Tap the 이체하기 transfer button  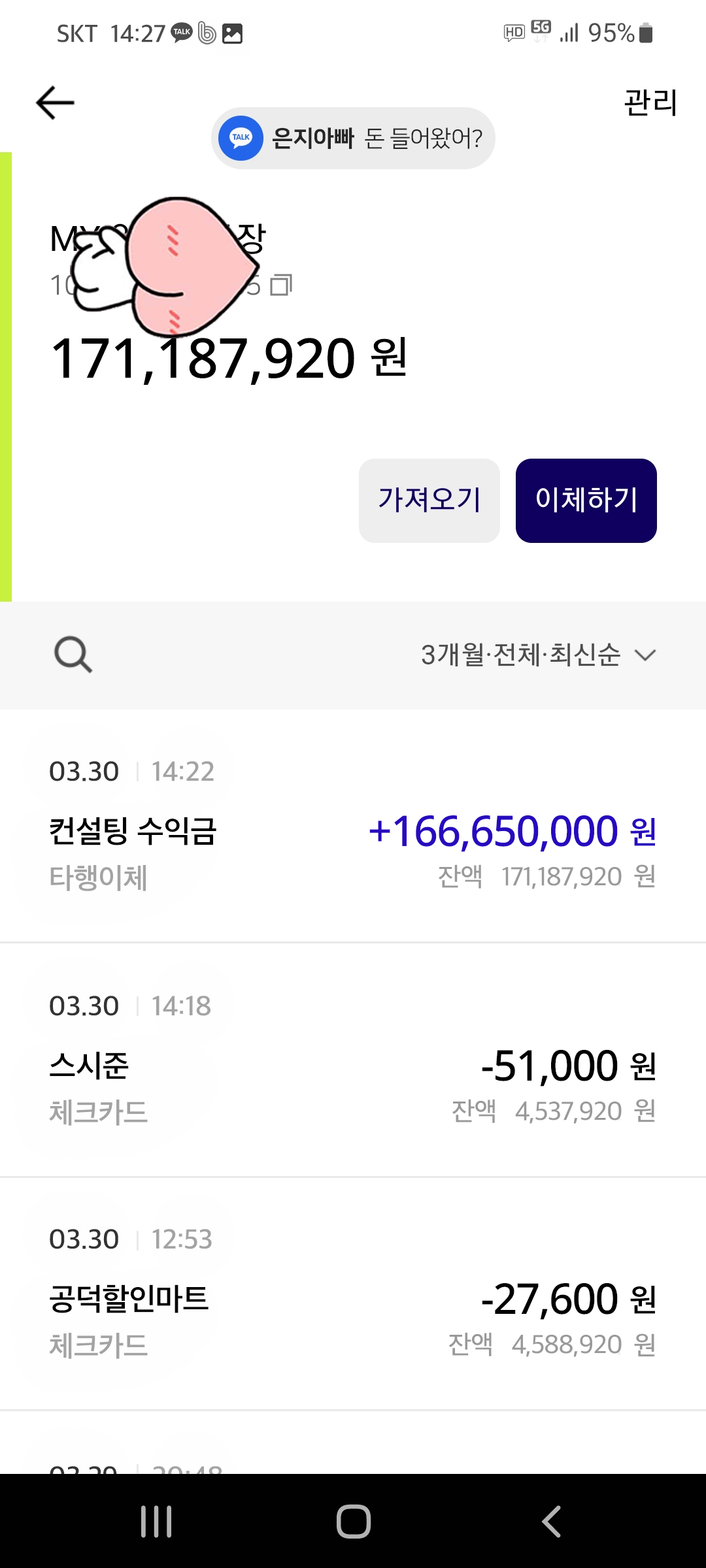[x=586, y=500]
